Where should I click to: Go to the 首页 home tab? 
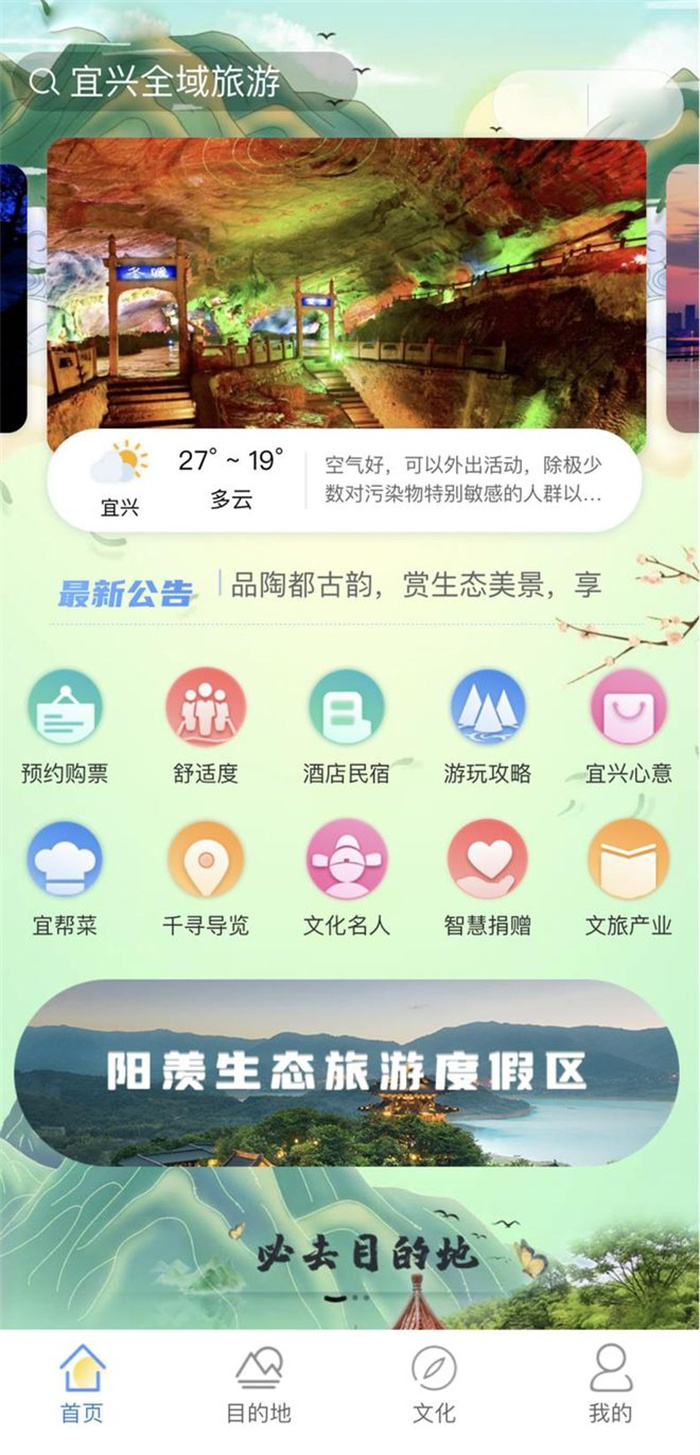coord(82,1385)
